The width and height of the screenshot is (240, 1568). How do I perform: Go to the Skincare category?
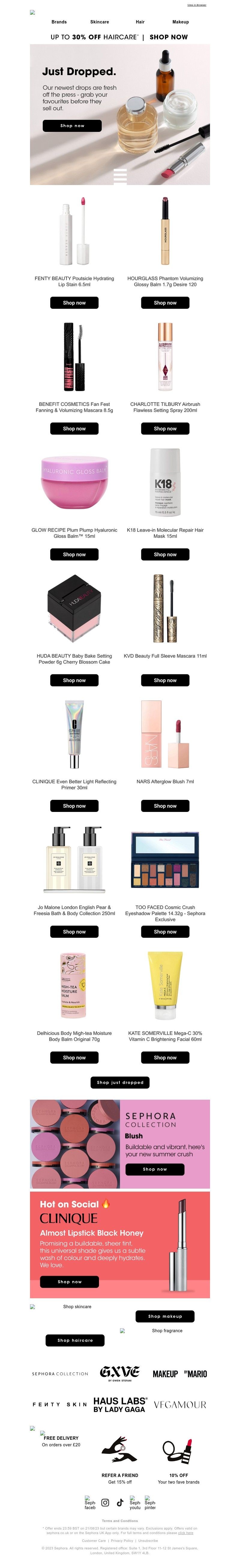pyautogui.click(x=100, y=22)
